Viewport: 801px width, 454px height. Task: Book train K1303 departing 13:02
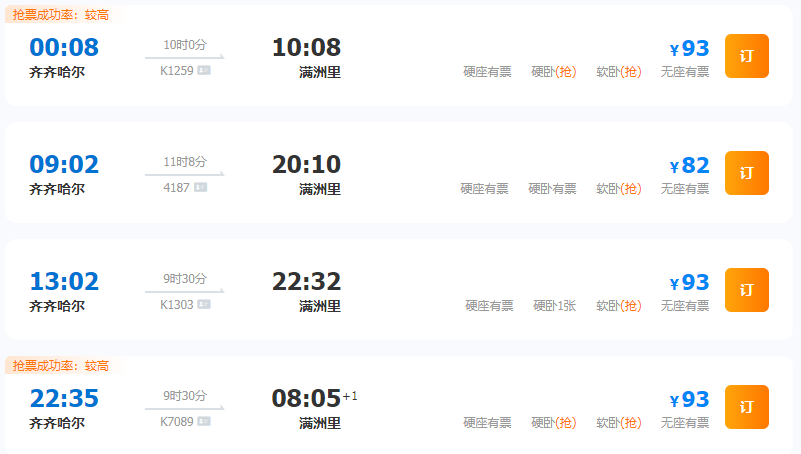pyautogui.click(x=746, y=290)
